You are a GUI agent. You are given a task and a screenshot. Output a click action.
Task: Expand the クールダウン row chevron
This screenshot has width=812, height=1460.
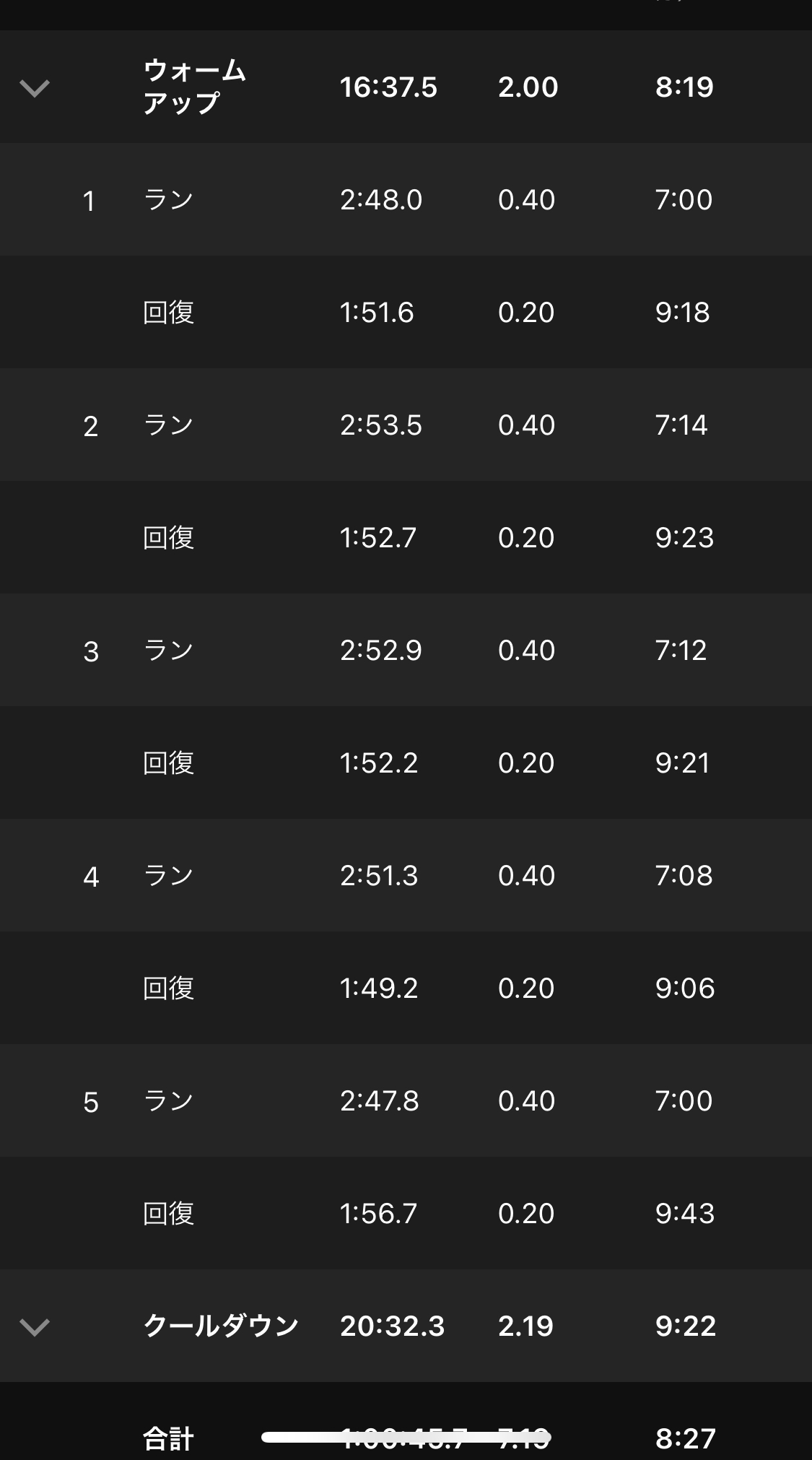coord(34,1326)
